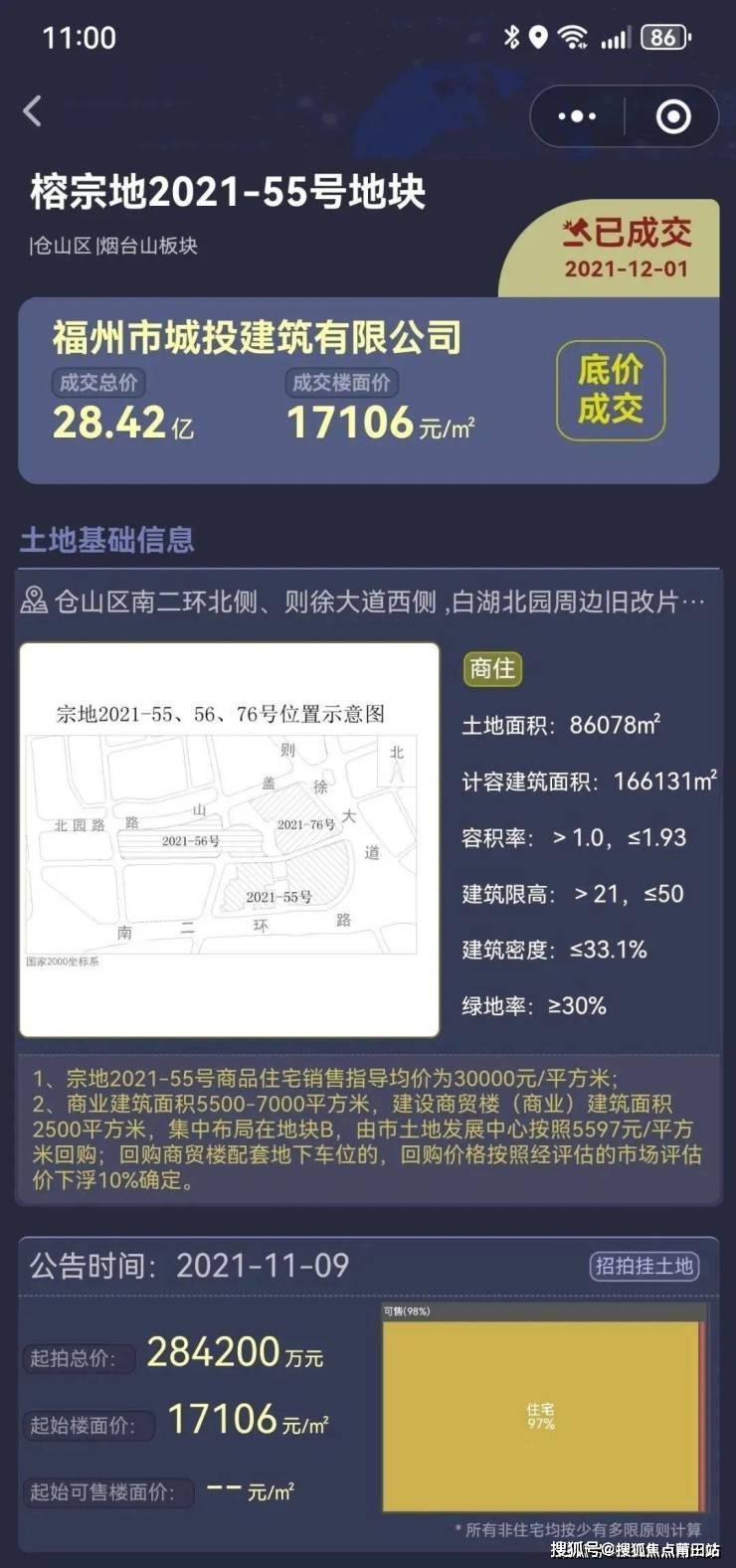Image resolution: width=736 pixels, height=1568 pixels.
Task: Tap the 招拍挂土地 tag
Action: tap(644, 1266)
